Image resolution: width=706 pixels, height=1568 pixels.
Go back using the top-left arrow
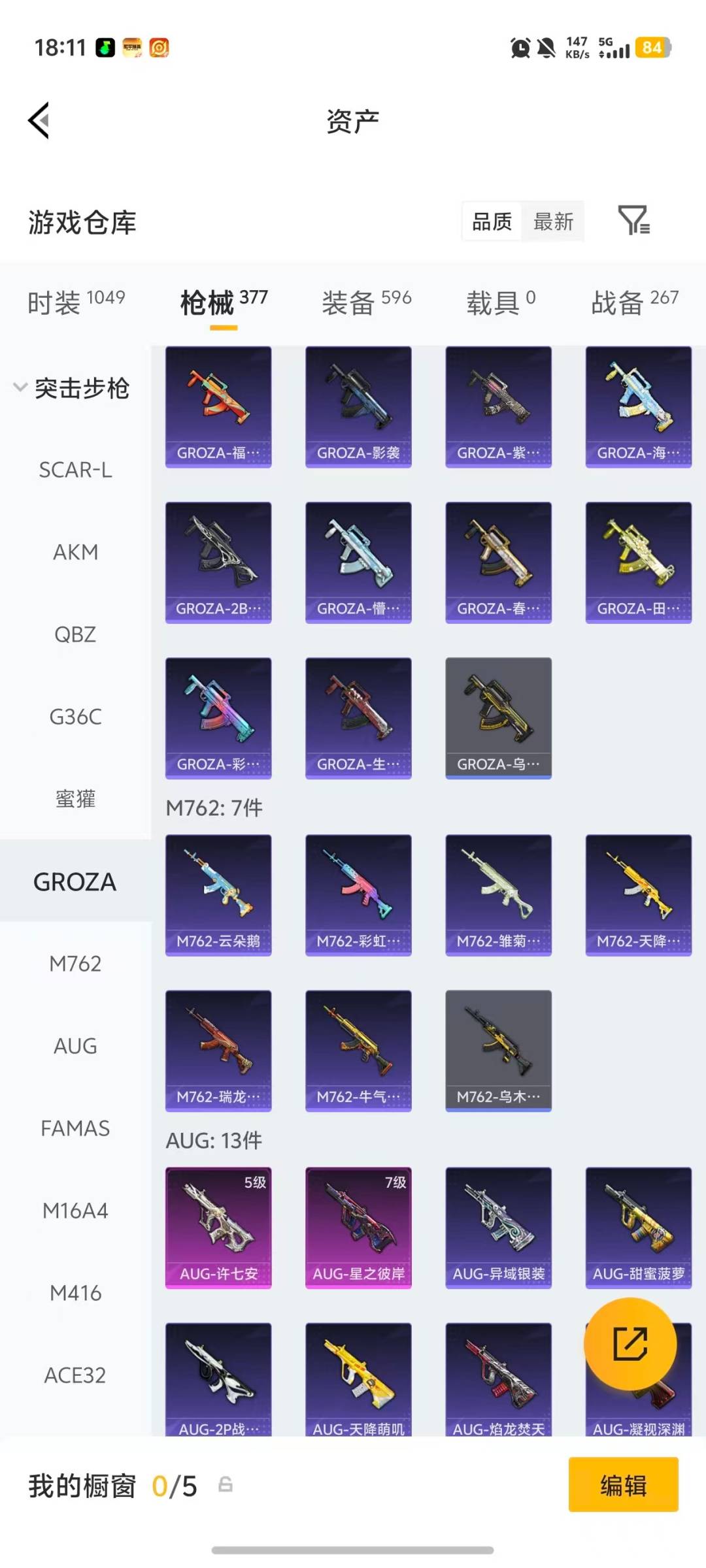(39, 120)
